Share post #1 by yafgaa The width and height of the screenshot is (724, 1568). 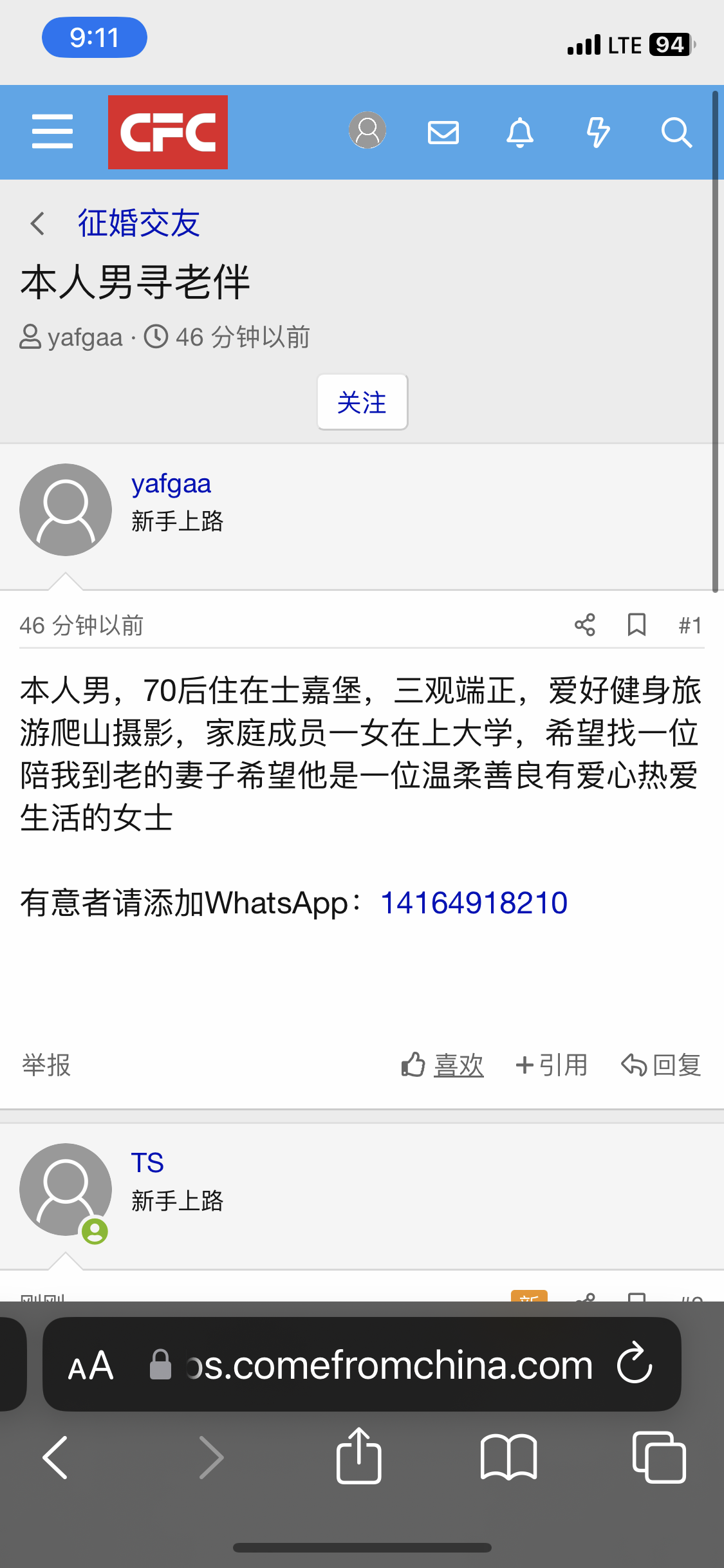tap(585, 625)
